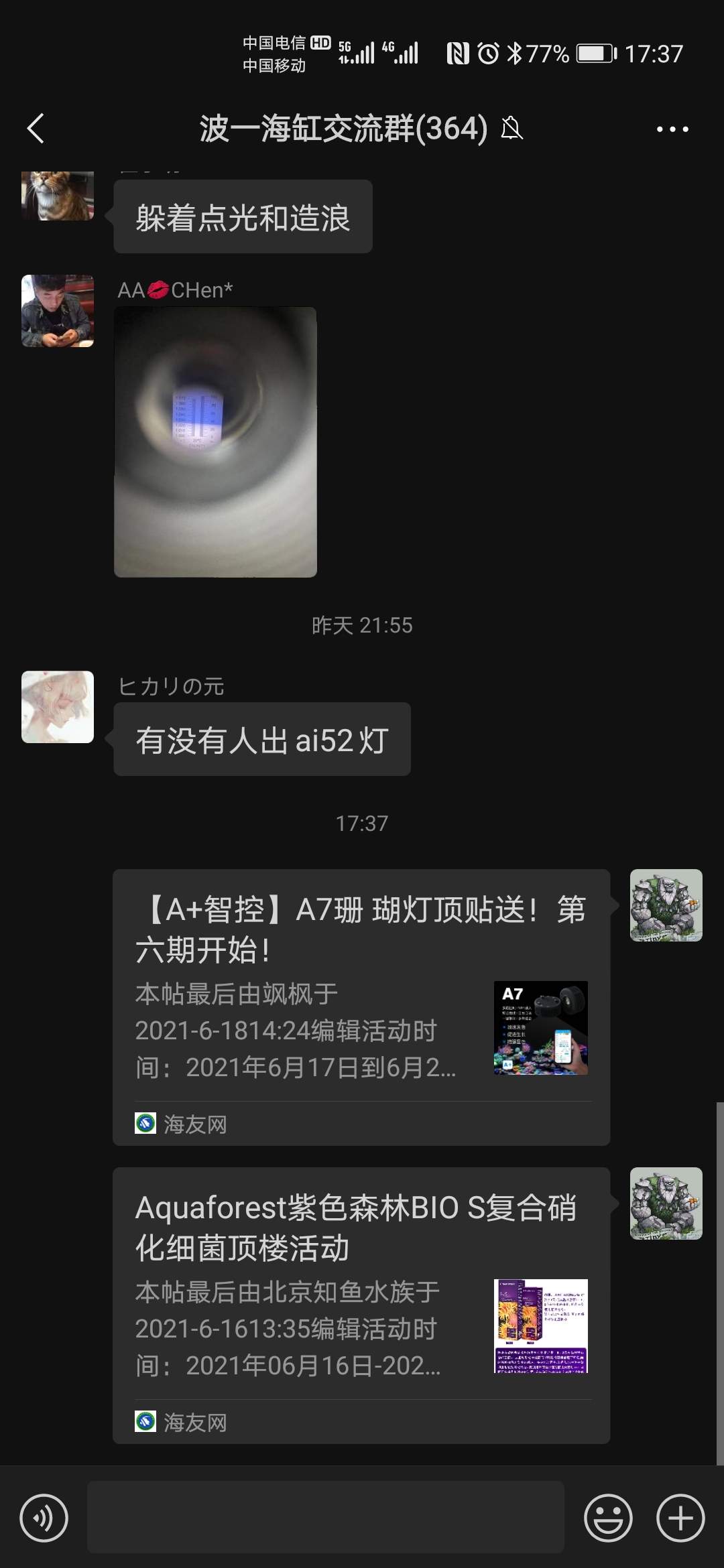Open the refractometer photo from AA CHen
Viewport: 724px width, 1568px height.
click(x=215, y=442)
